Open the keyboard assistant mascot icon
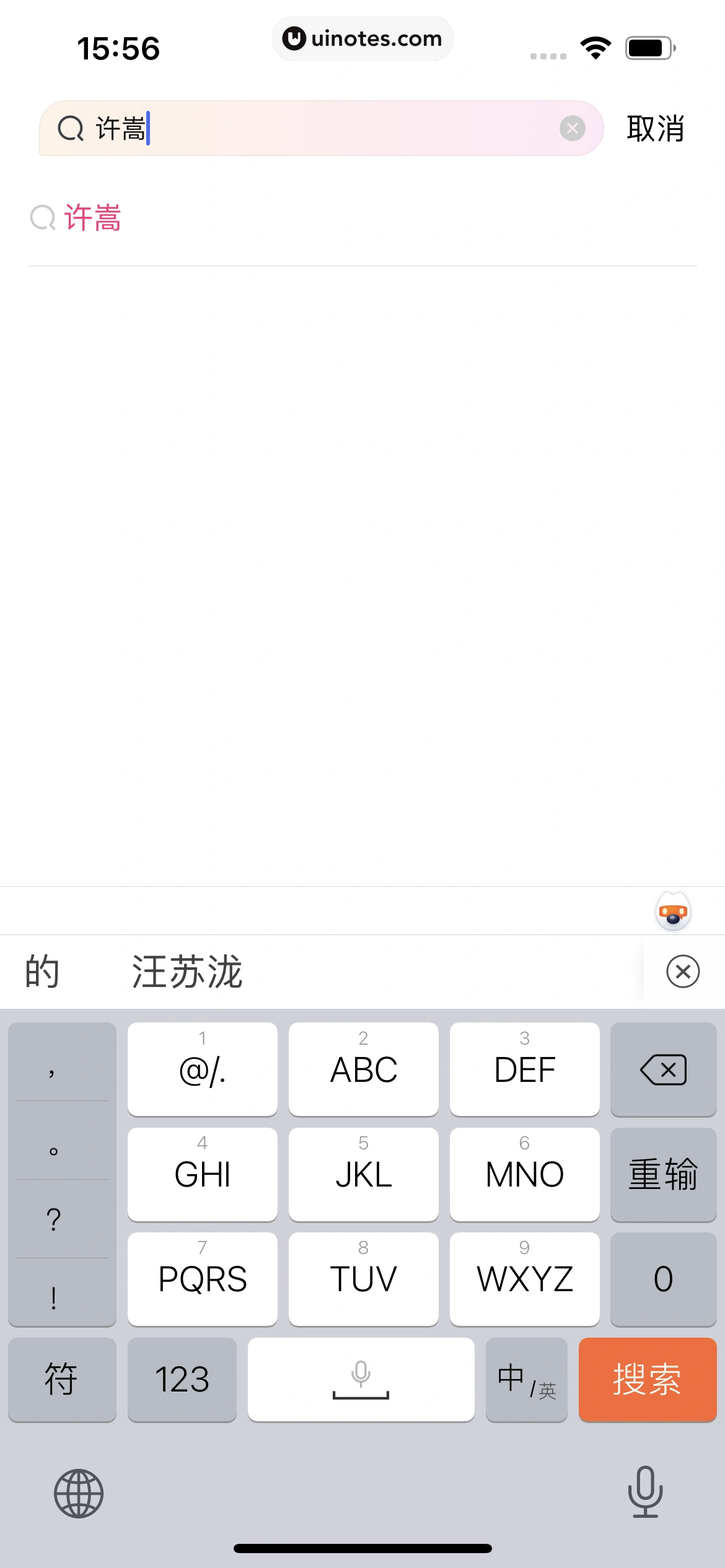Viewport: 725px width, 1568px height. pyautogui.click(x=673, y=912)
